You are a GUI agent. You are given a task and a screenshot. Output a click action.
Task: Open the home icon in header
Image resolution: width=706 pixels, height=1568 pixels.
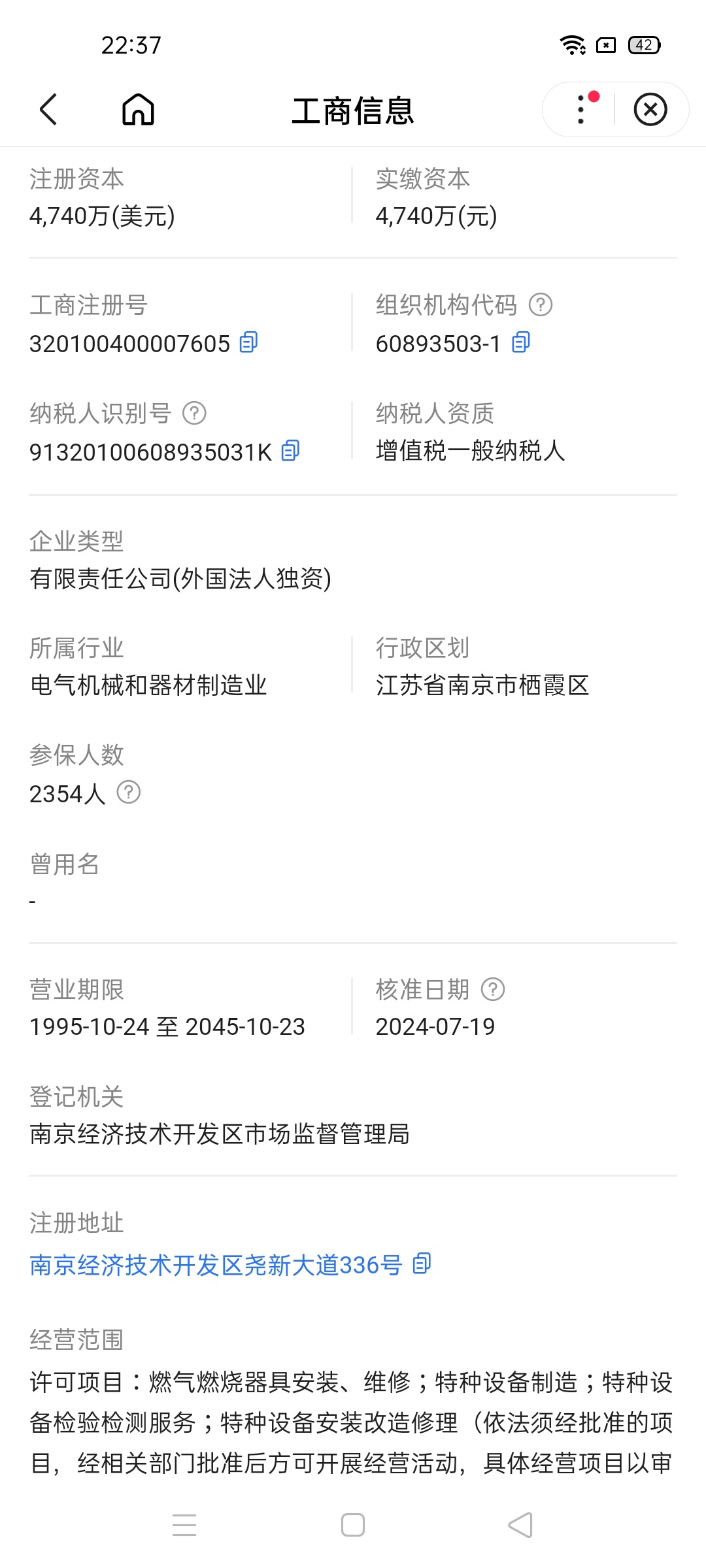coord(138,109)
